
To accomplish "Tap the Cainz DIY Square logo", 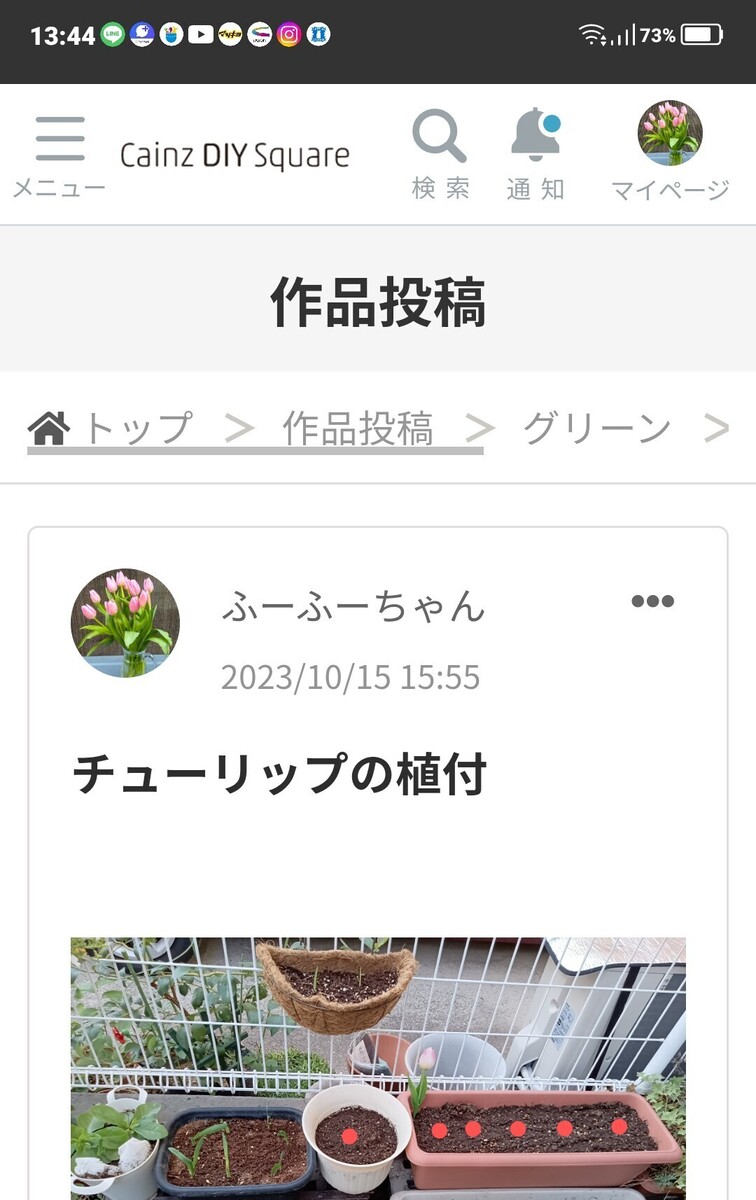I will pos(235,156).
